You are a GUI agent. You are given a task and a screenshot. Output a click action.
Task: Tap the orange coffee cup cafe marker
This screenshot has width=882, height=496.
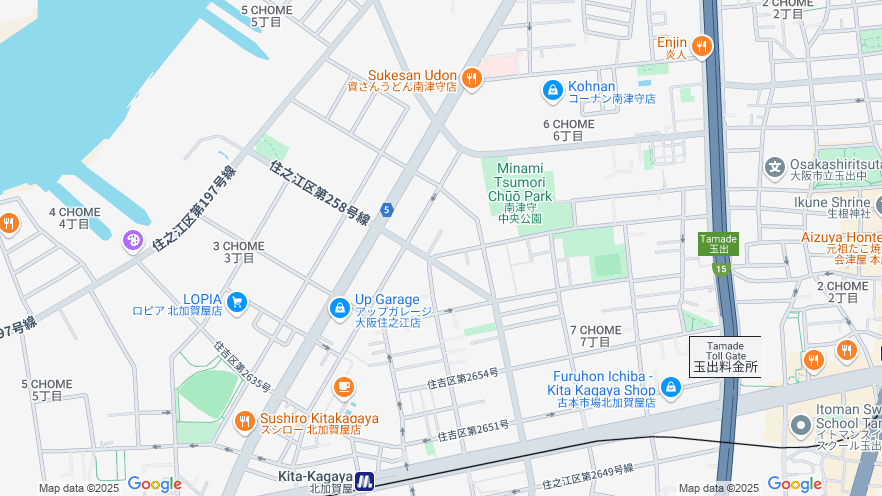(x=343, y=387)
